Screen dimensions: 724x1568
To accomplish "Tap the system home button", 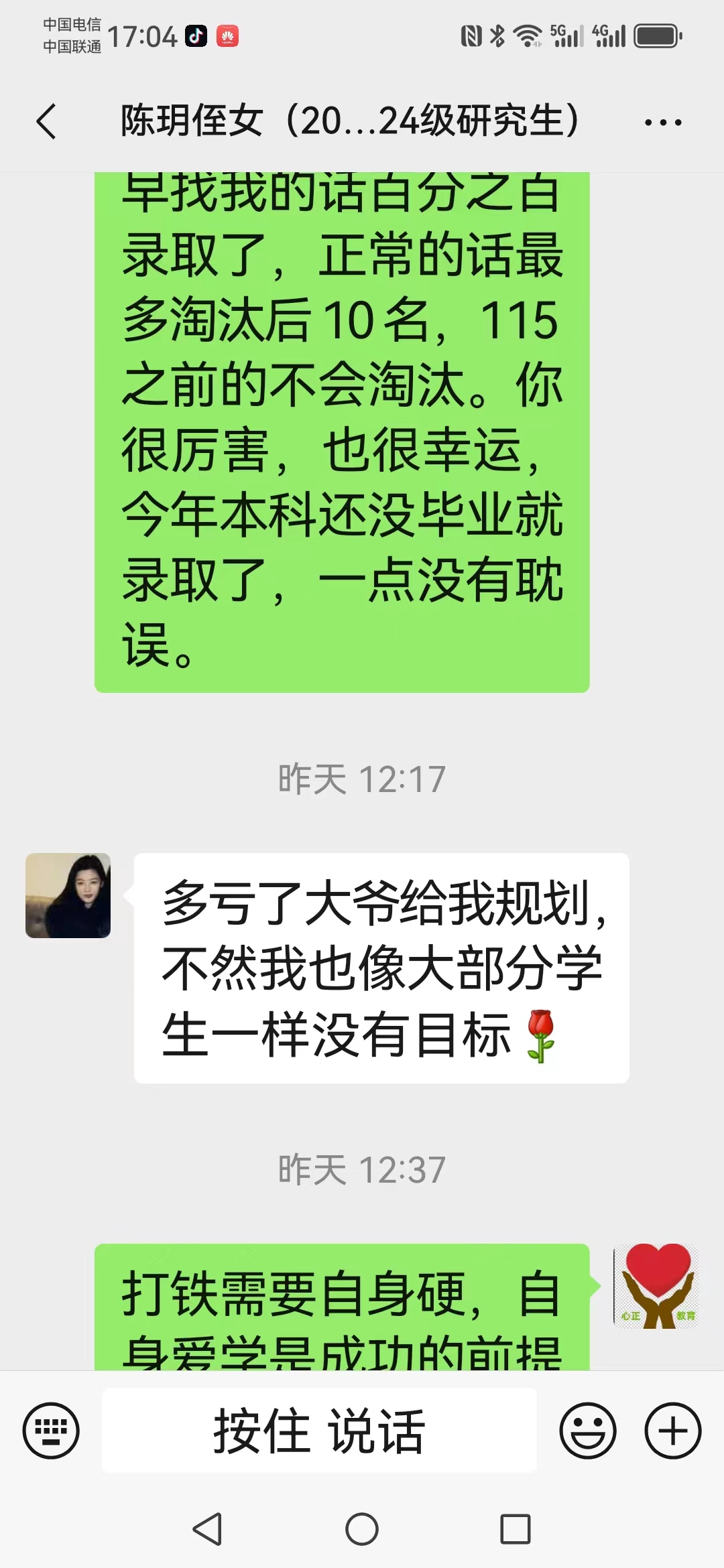I will [362, 1530].
